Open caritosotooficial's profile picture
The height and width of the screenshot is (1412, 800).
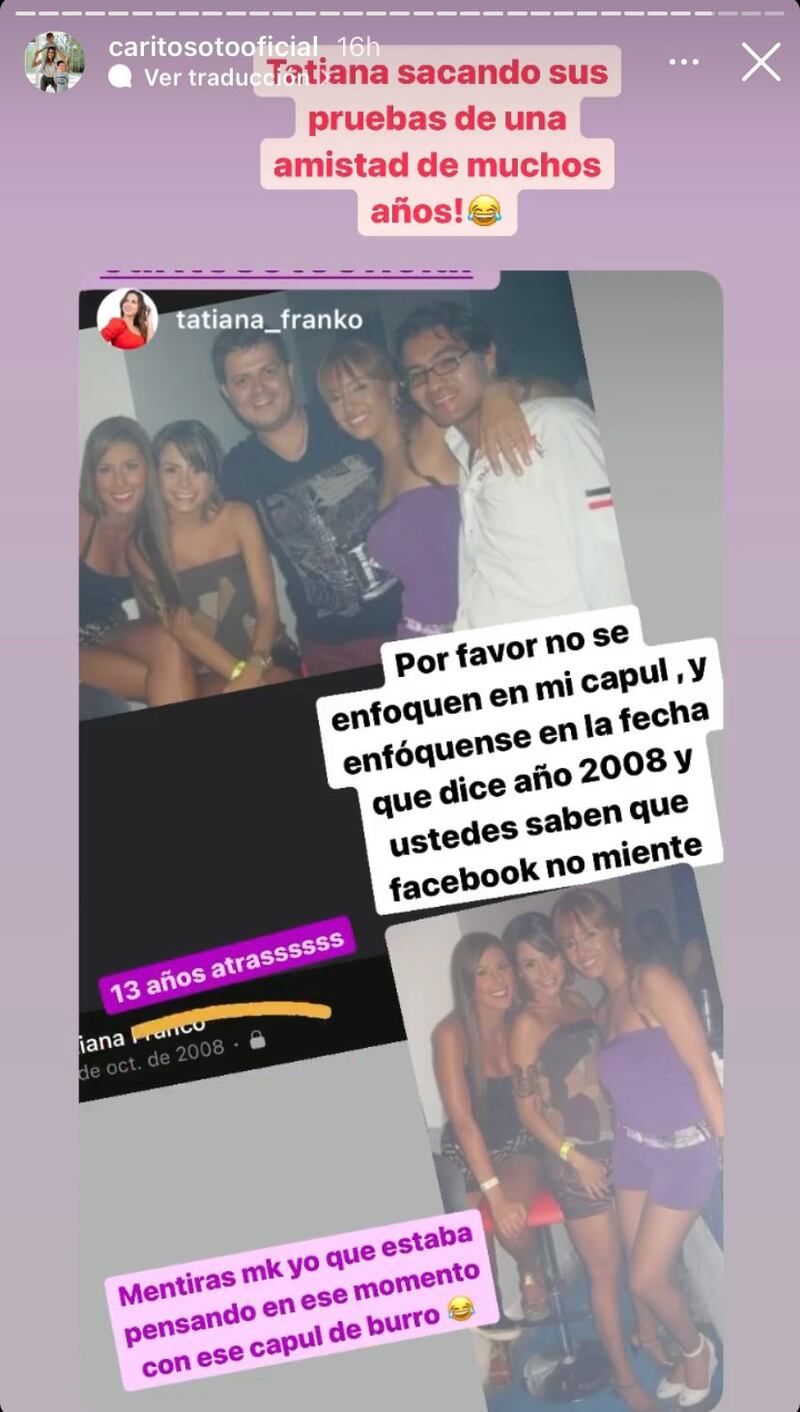[54, 61]
